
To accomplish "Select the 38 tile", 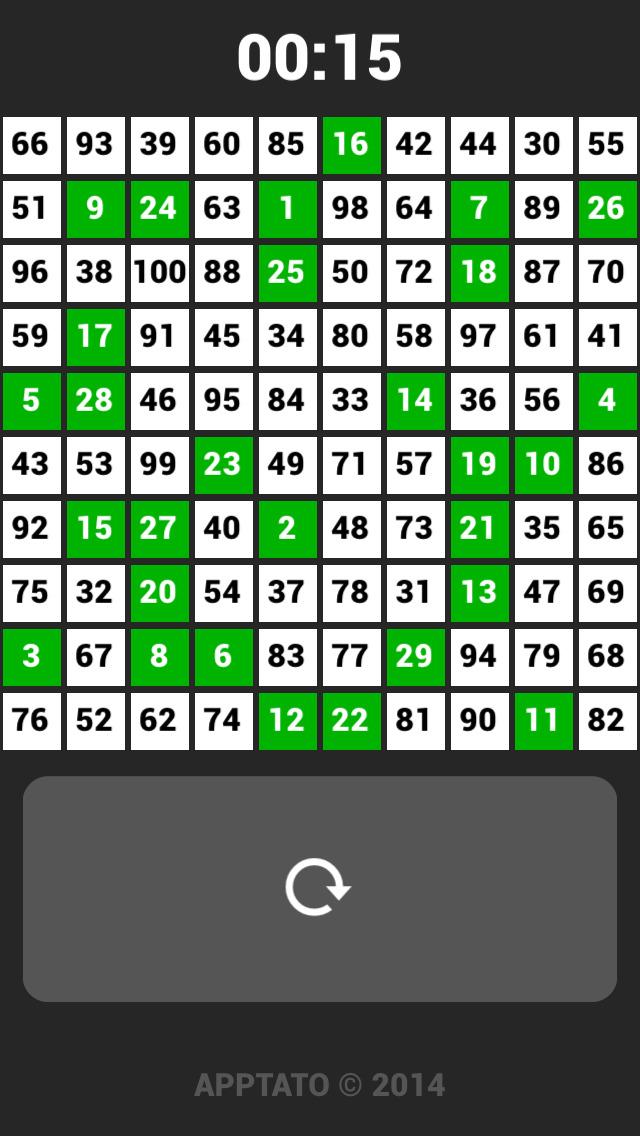I will click(95, 272).
